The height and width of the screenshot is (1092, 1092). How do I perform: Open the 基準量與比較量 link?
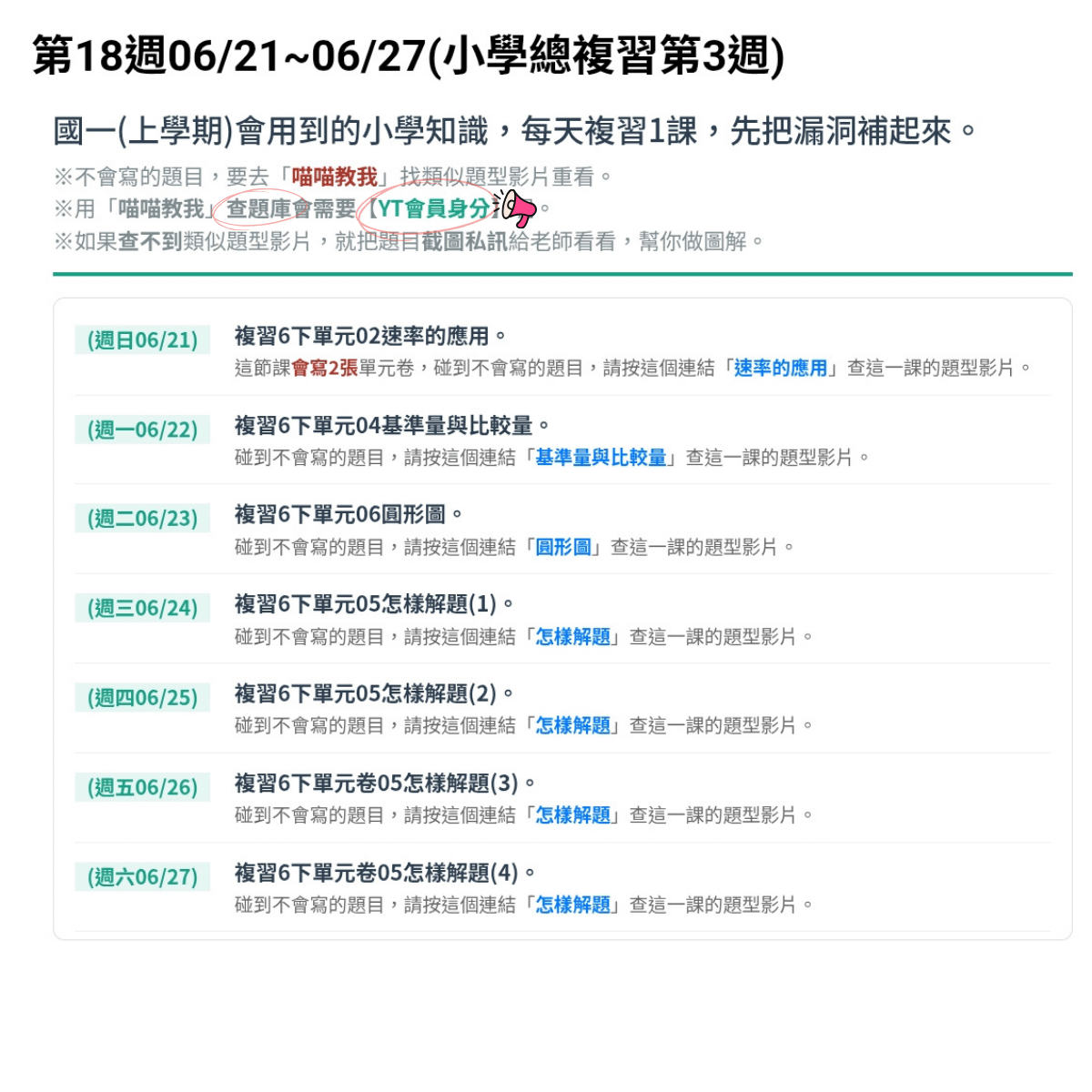600,457
